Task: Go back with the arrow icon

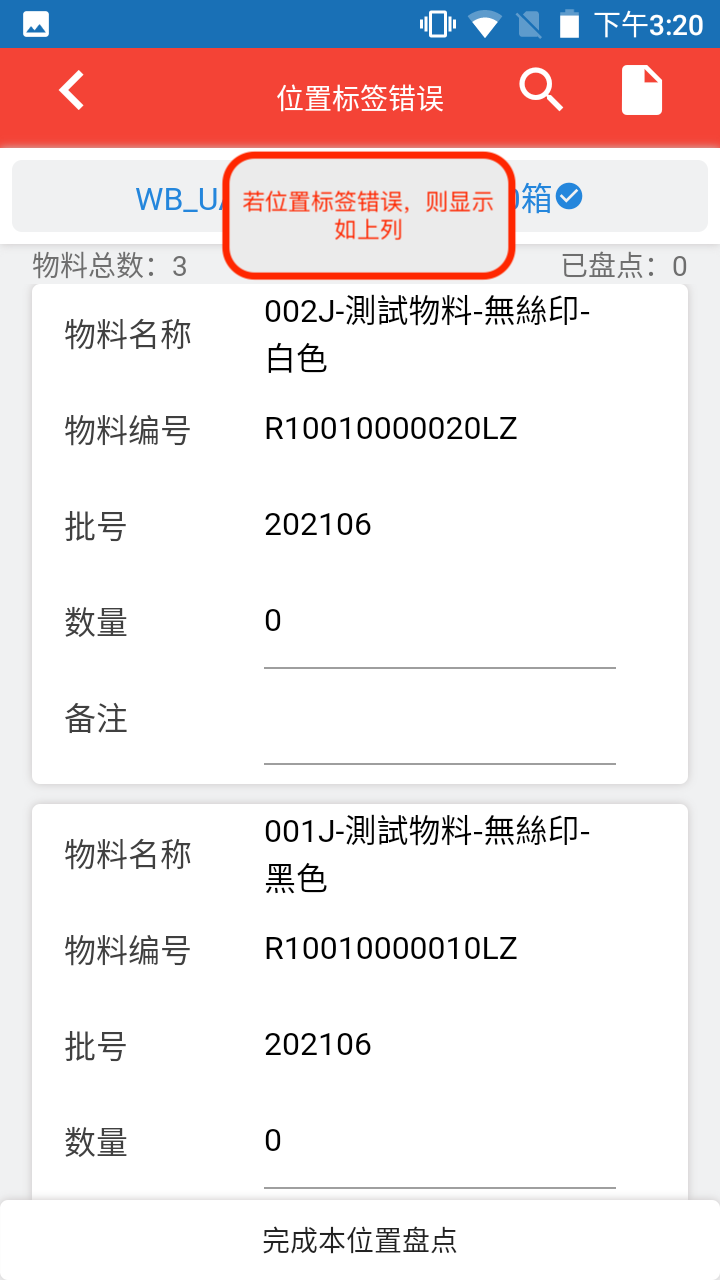Action: pyautogui.click(x=72, y=91)
